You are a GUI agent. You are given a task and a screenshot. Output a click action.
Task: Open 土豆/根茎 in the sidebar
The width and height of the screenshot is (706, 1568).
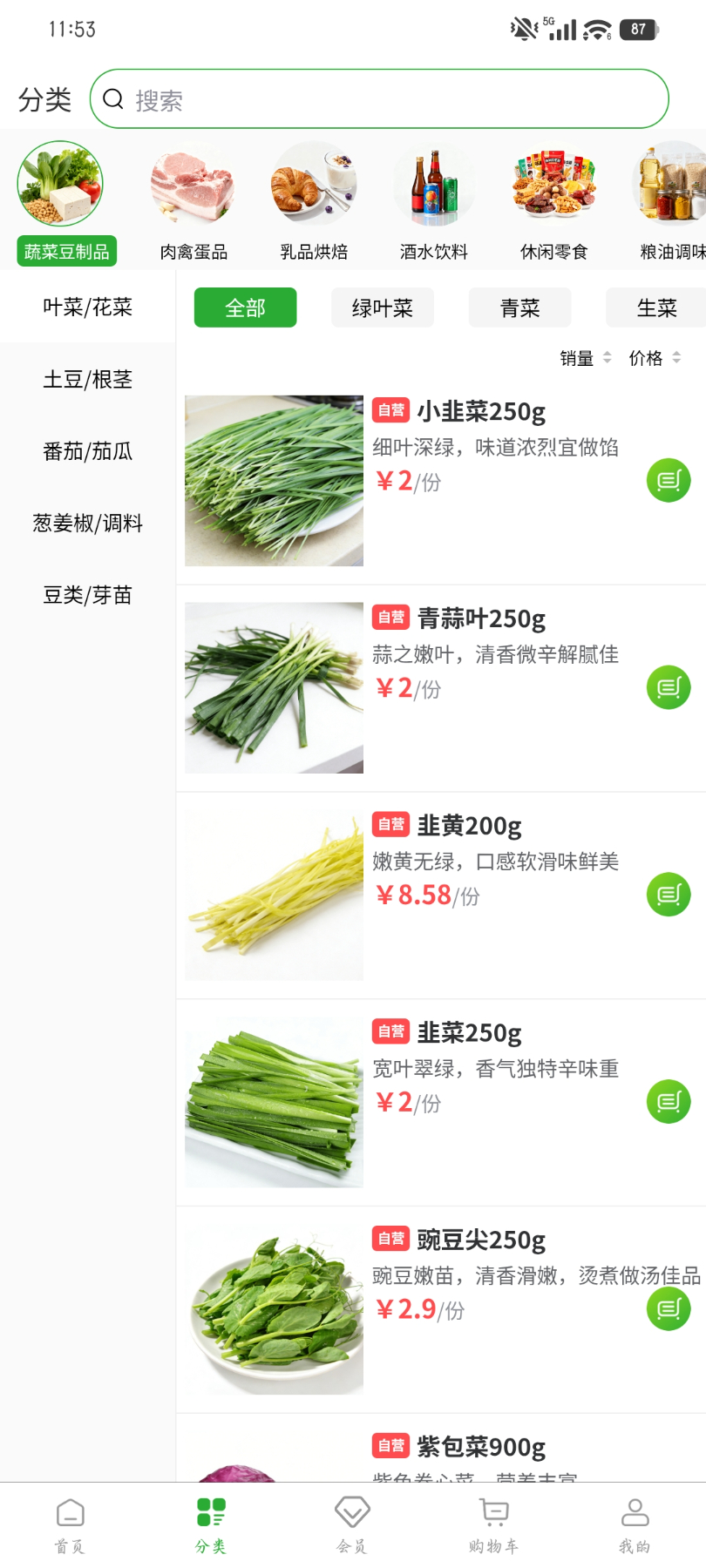pyautogui.click(x=87, y=379)
